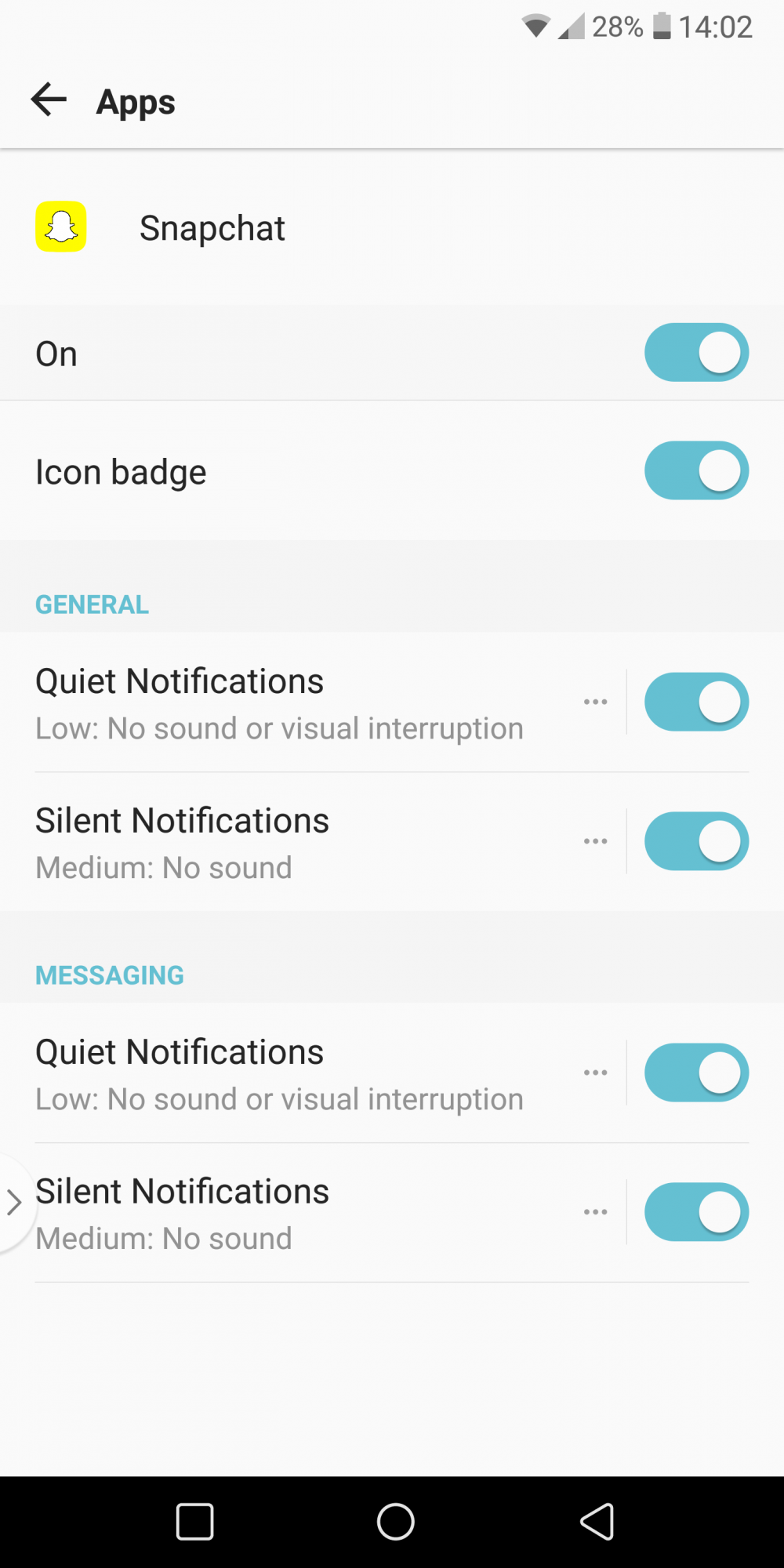784x1568 pixels.
Task: Turn off the On notifications switch
Action: pyautogui.click(x=696, y=353)
